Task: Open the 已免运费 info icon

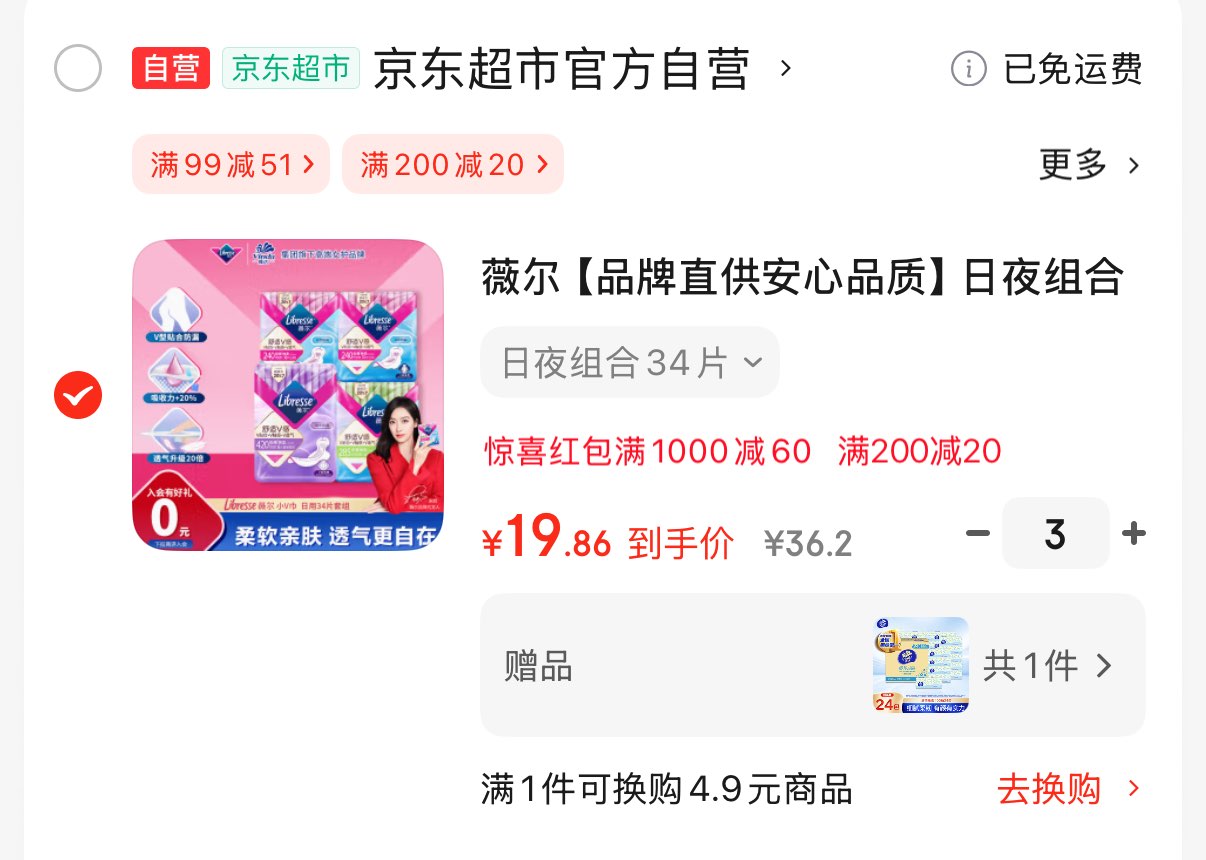Action: (x=968, y=69)
